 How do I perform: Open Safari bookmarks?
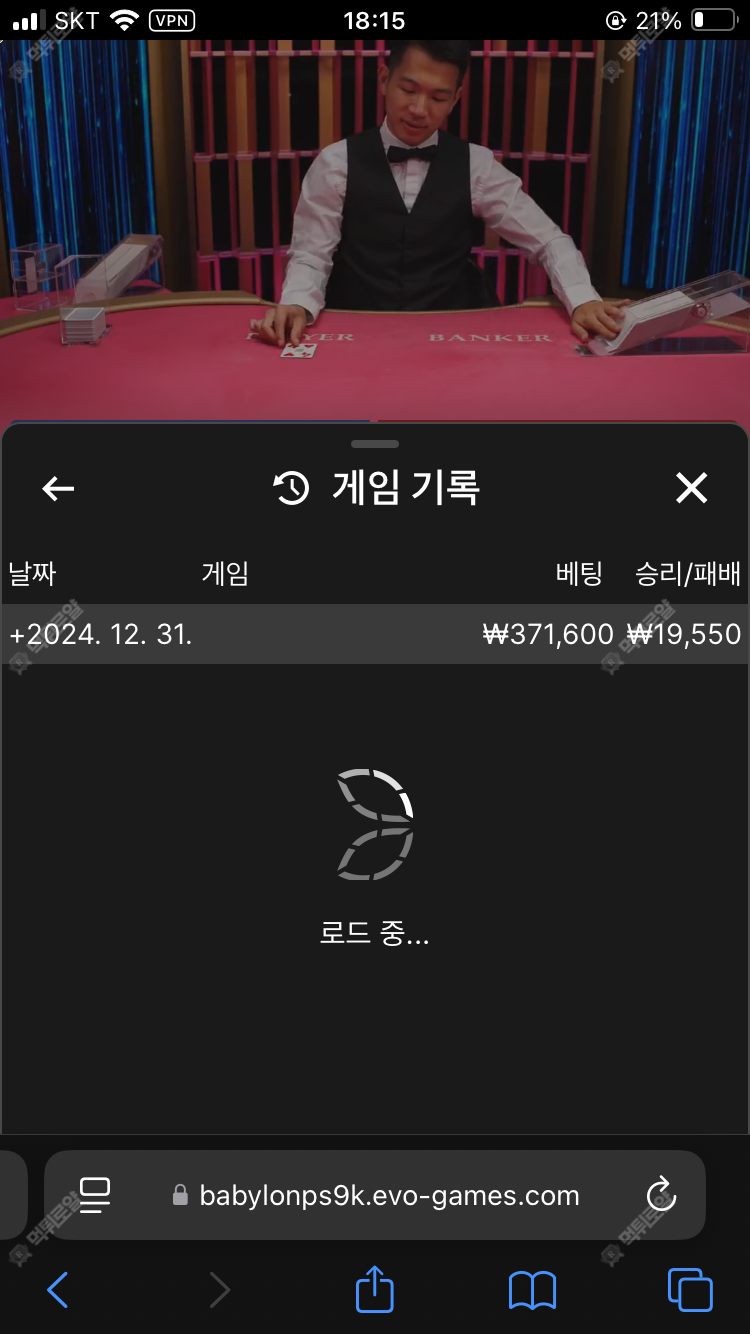532,1290
